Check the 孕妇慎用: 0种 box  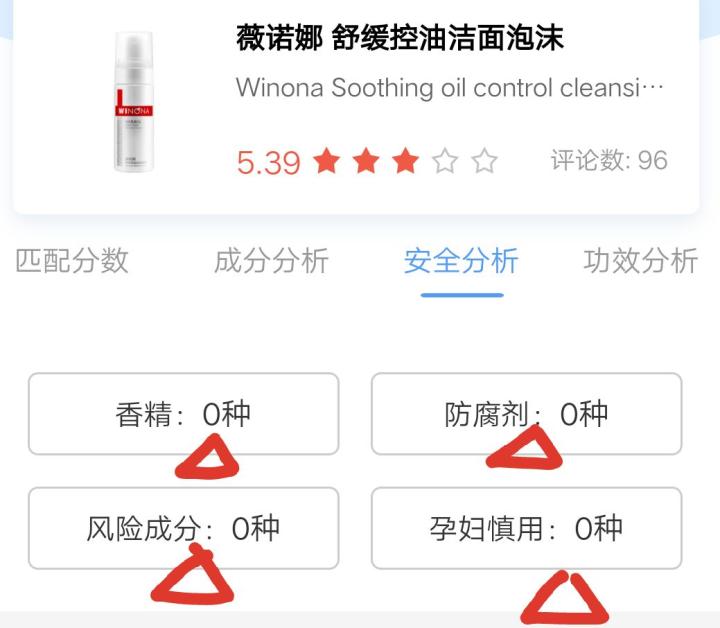click(526, 528)
